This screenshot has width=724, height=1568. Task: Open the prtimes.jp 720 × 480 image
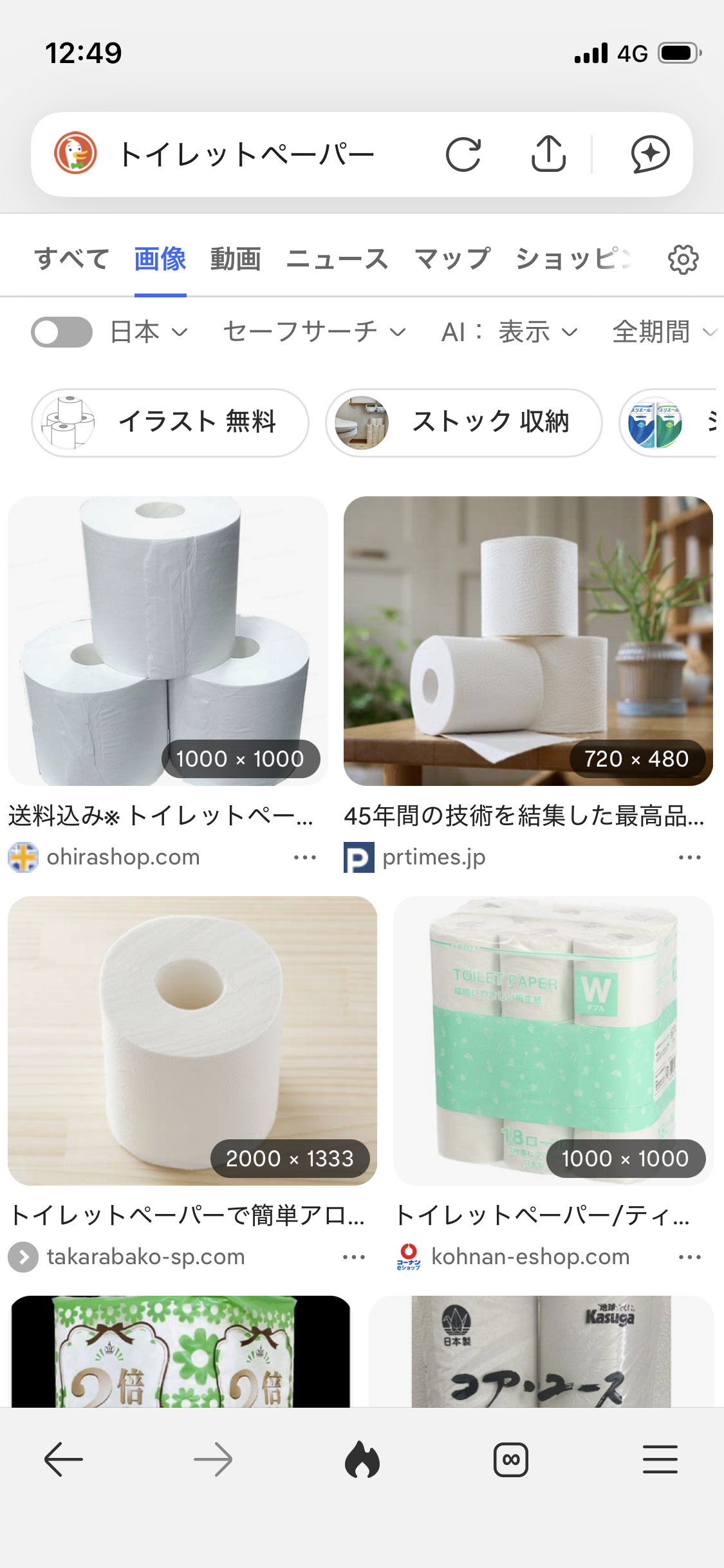(x=528, y=640)
